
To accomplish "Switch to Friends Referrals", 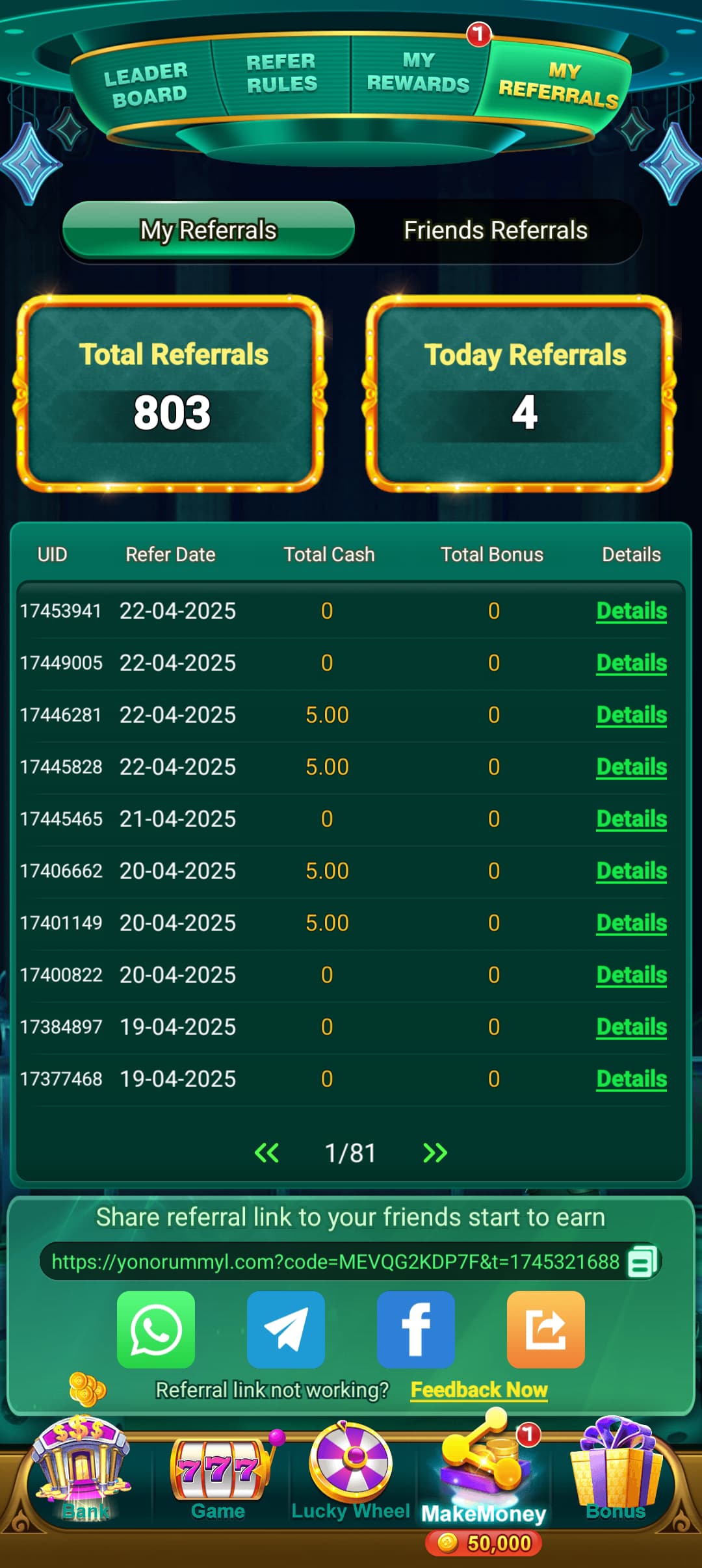I will point(495,230).
